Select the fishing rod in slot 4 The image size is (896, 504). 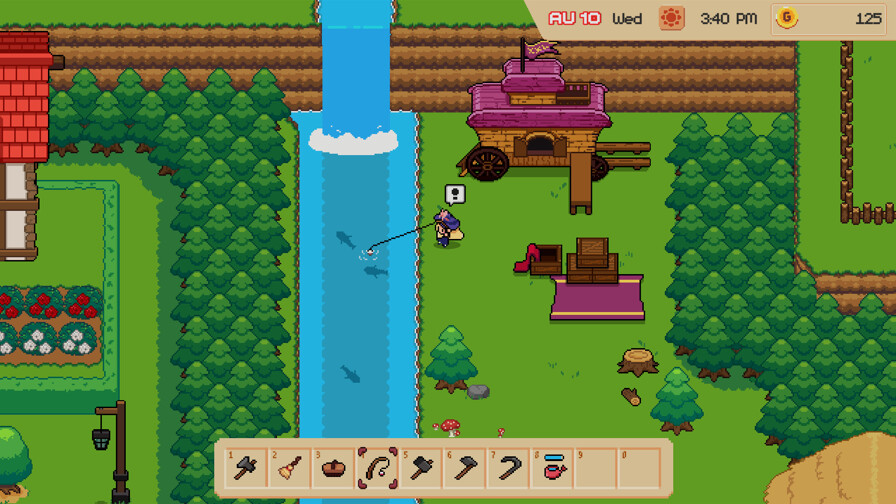click(377, 467)
